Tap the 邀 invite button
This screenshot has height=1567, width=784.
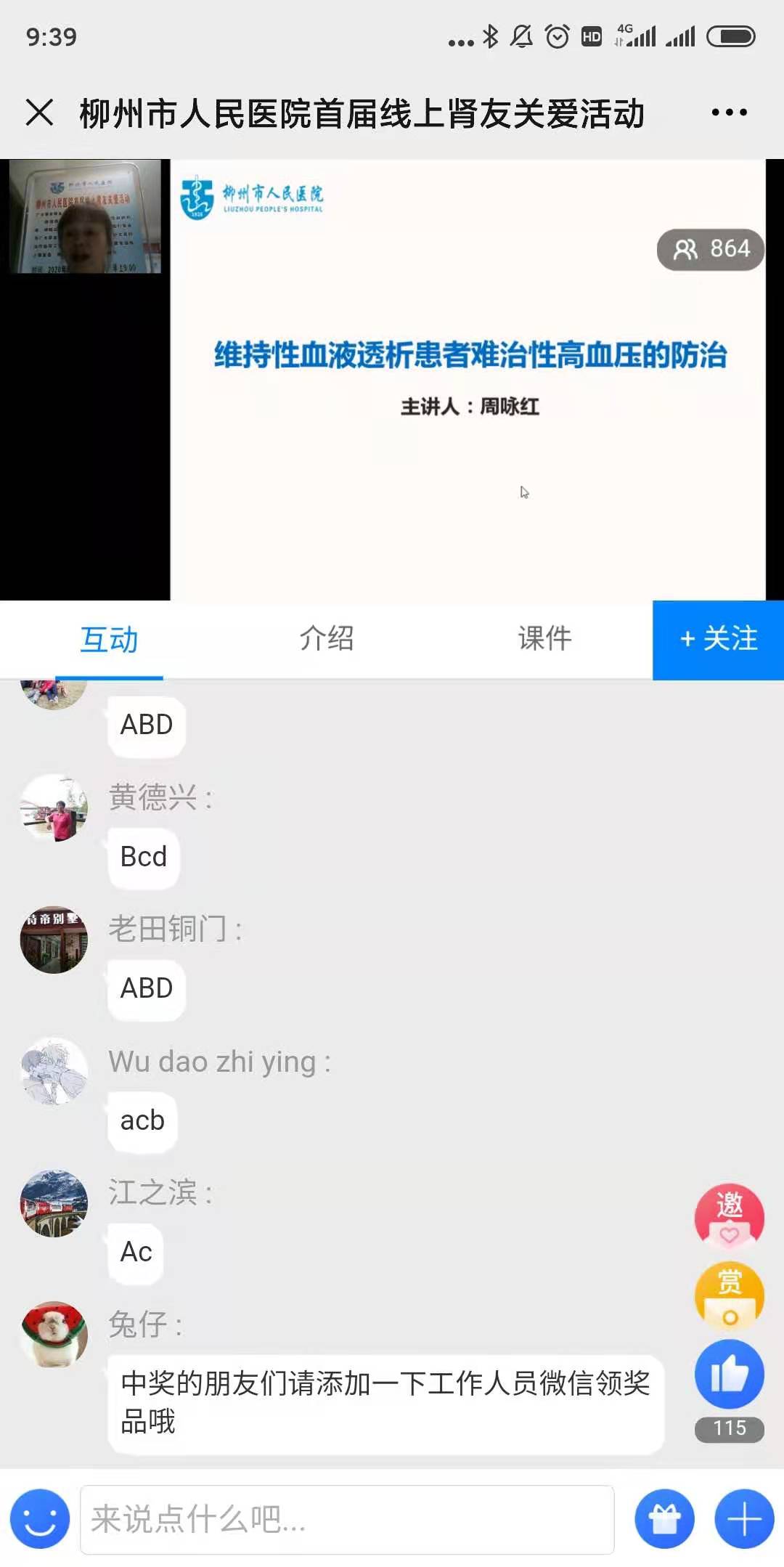tap(729, 1215)
